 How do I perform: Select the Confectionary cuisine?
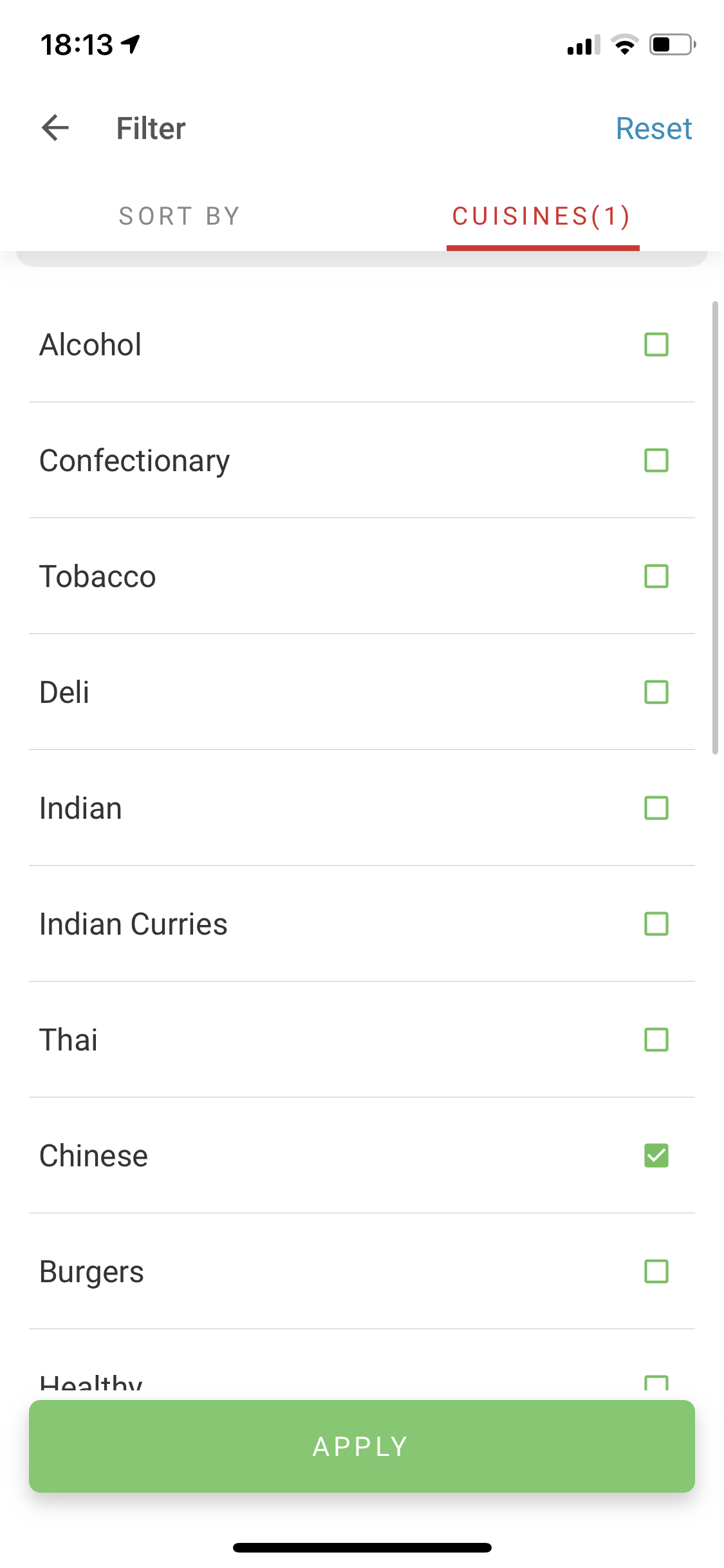pyautogui.click(x=656, y=461)
